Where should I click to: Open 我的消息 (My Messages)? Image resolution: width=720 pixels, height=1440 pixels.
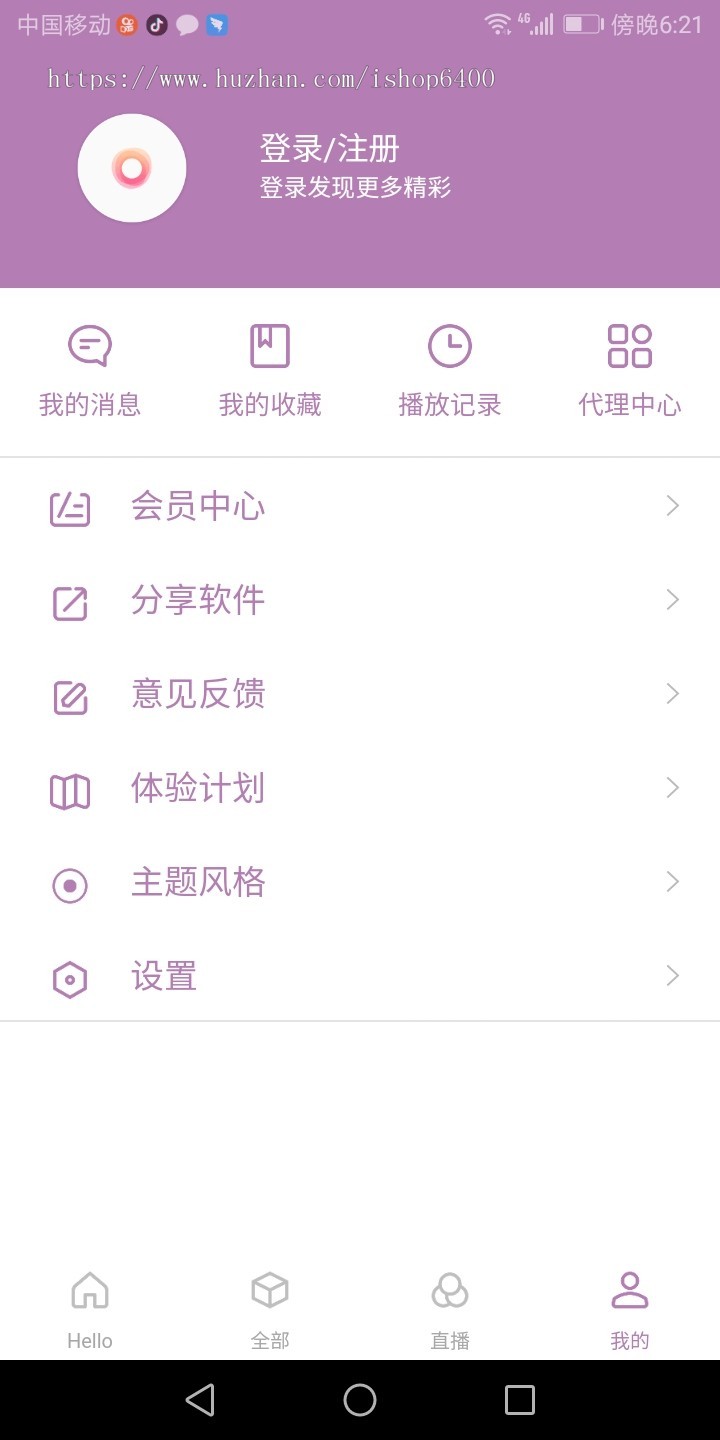tap(90, 370)
